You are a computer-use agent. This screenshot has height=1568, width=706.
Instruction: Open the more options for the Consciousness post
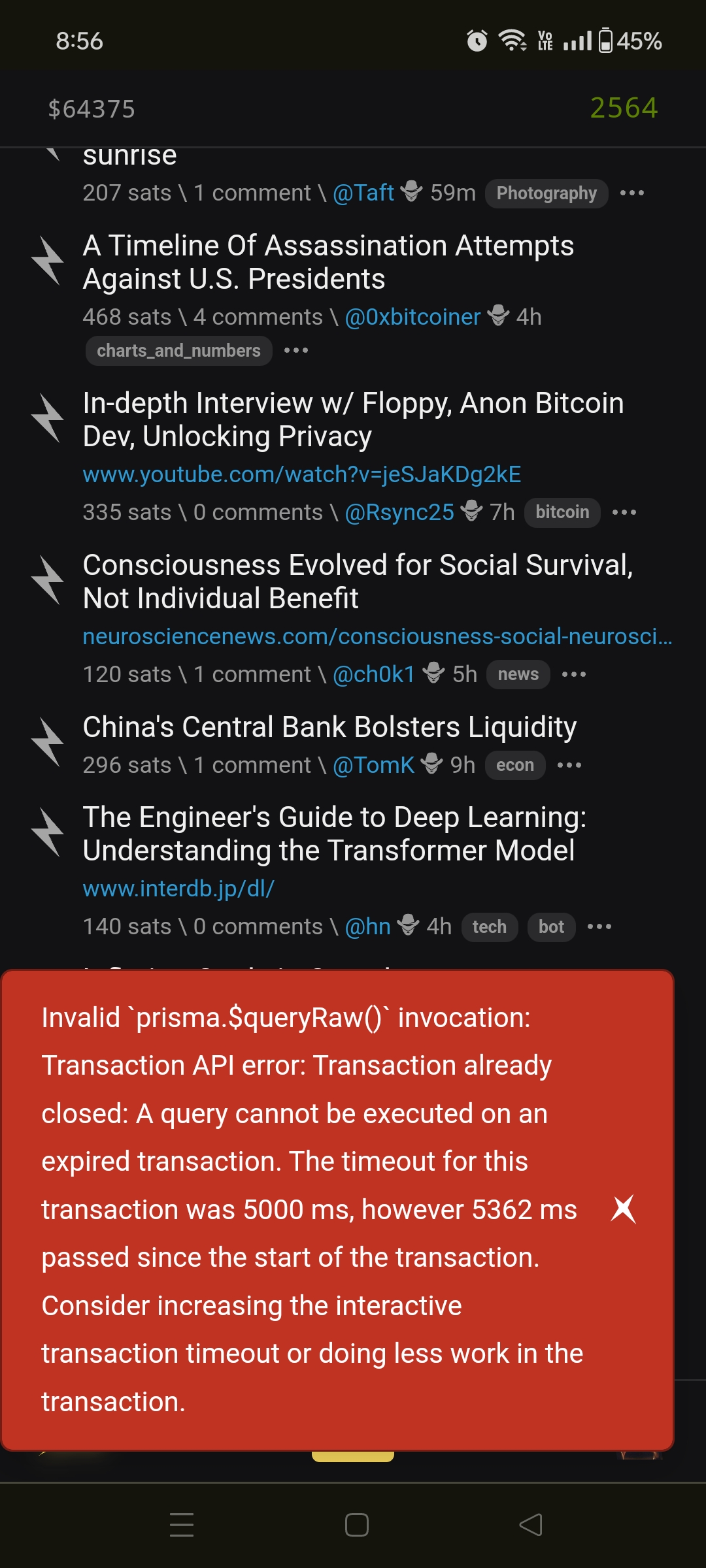(x=573, y=674)
